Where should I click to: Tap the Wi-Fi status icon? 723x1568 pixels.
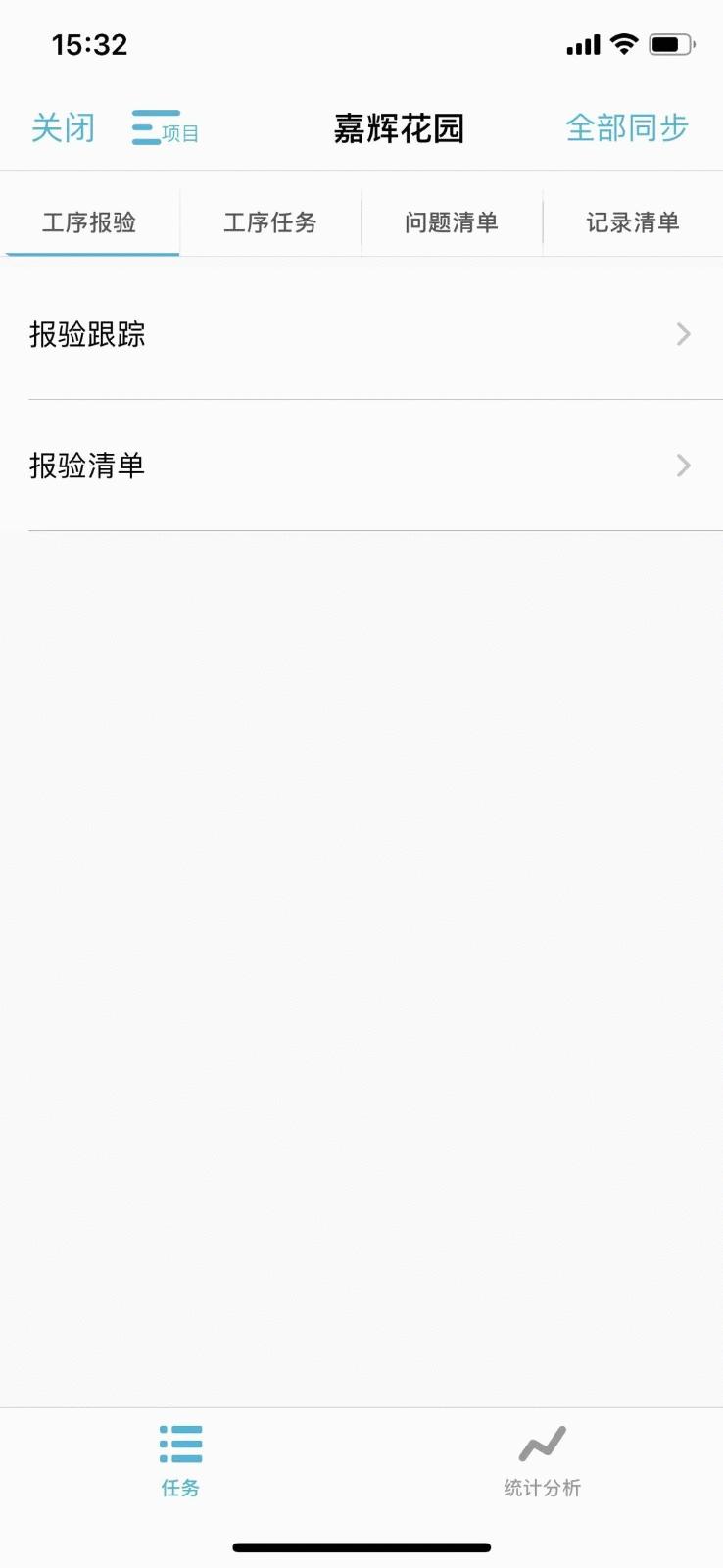[624, 43]
